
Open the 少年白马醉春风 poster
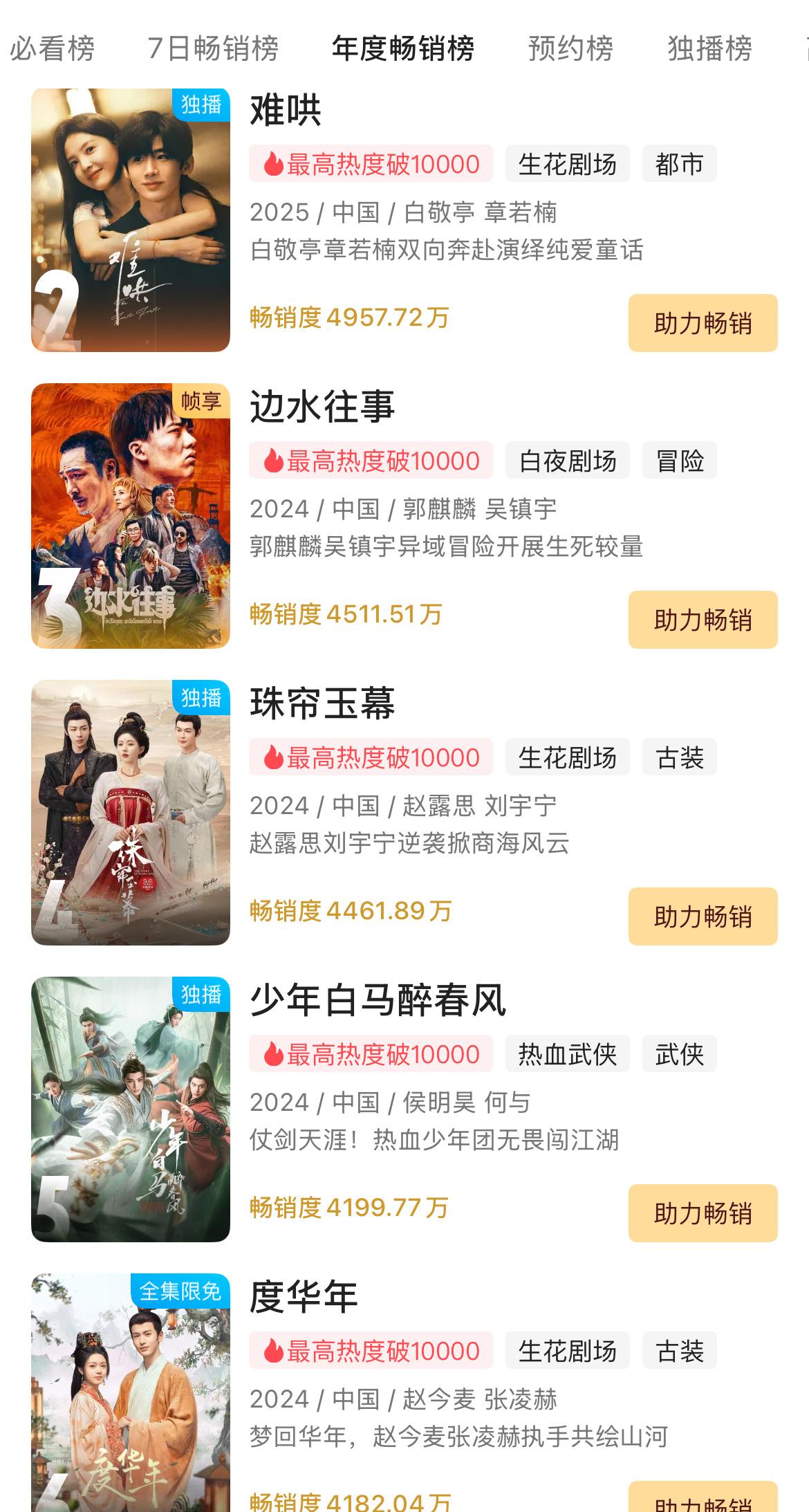131,1109
